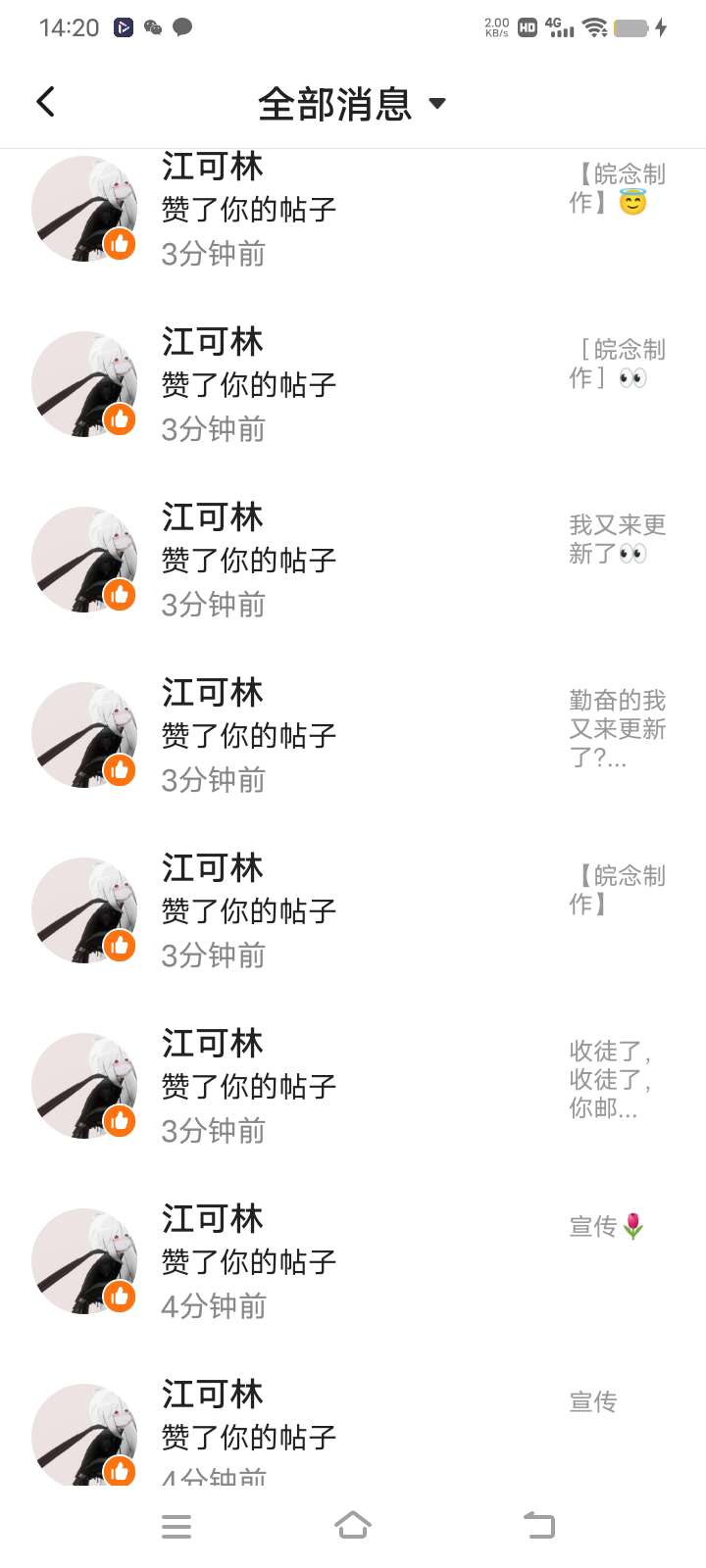Tap the system back button in navigation bar

pos(538,1526)
